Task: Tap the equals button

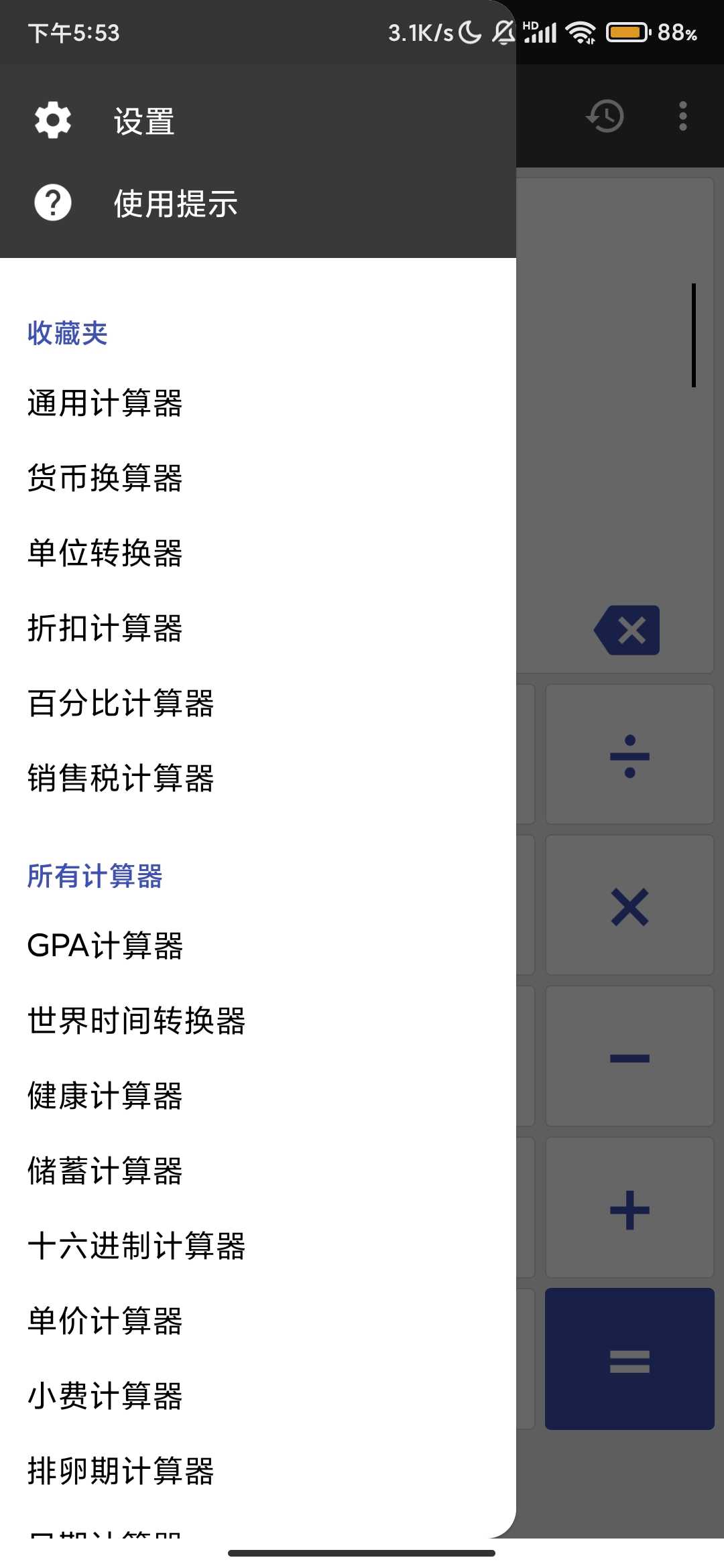Action: (x=629, y=1359)
